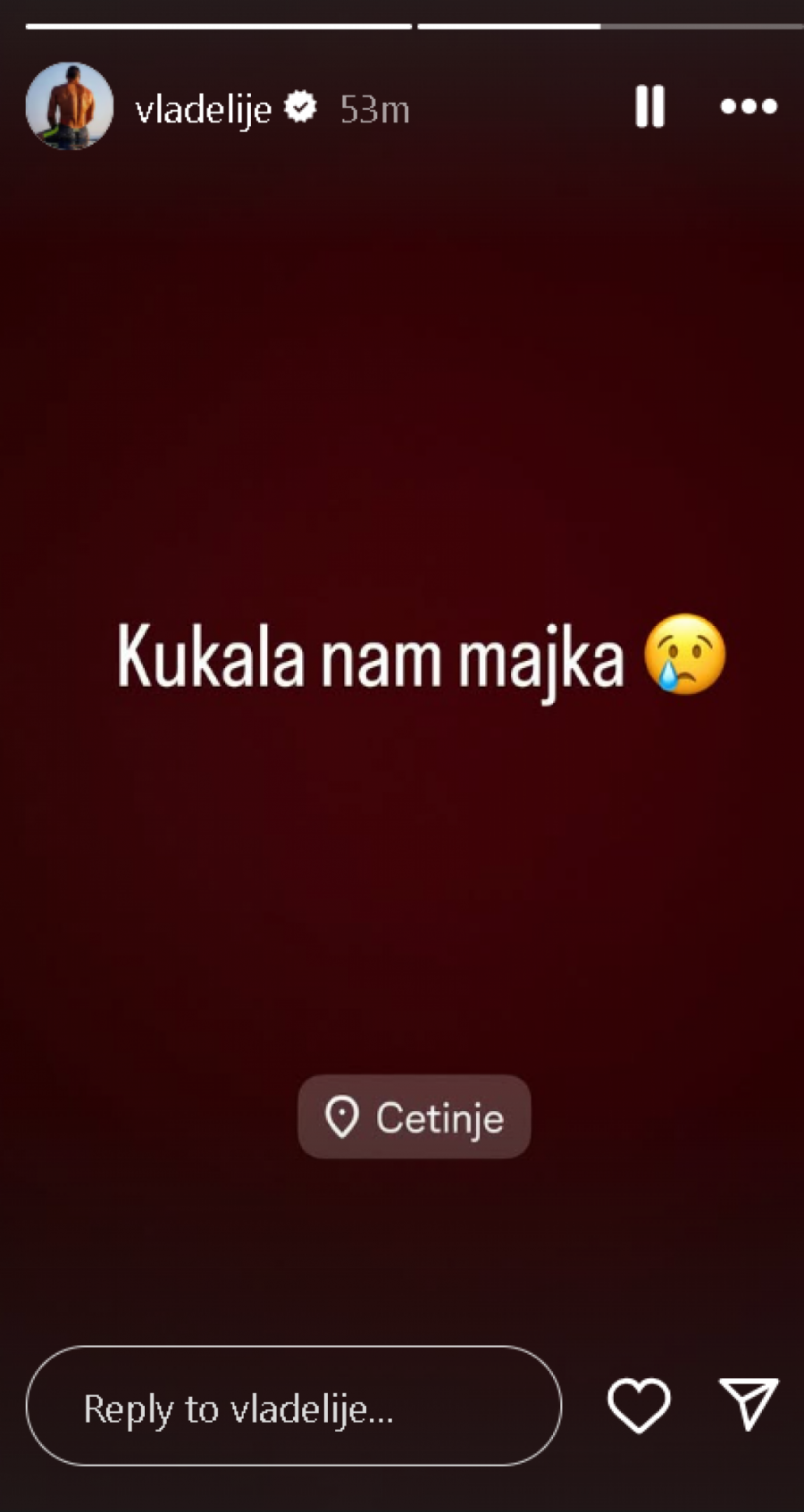Open the Cetinje location sticker

point(414,1116)
